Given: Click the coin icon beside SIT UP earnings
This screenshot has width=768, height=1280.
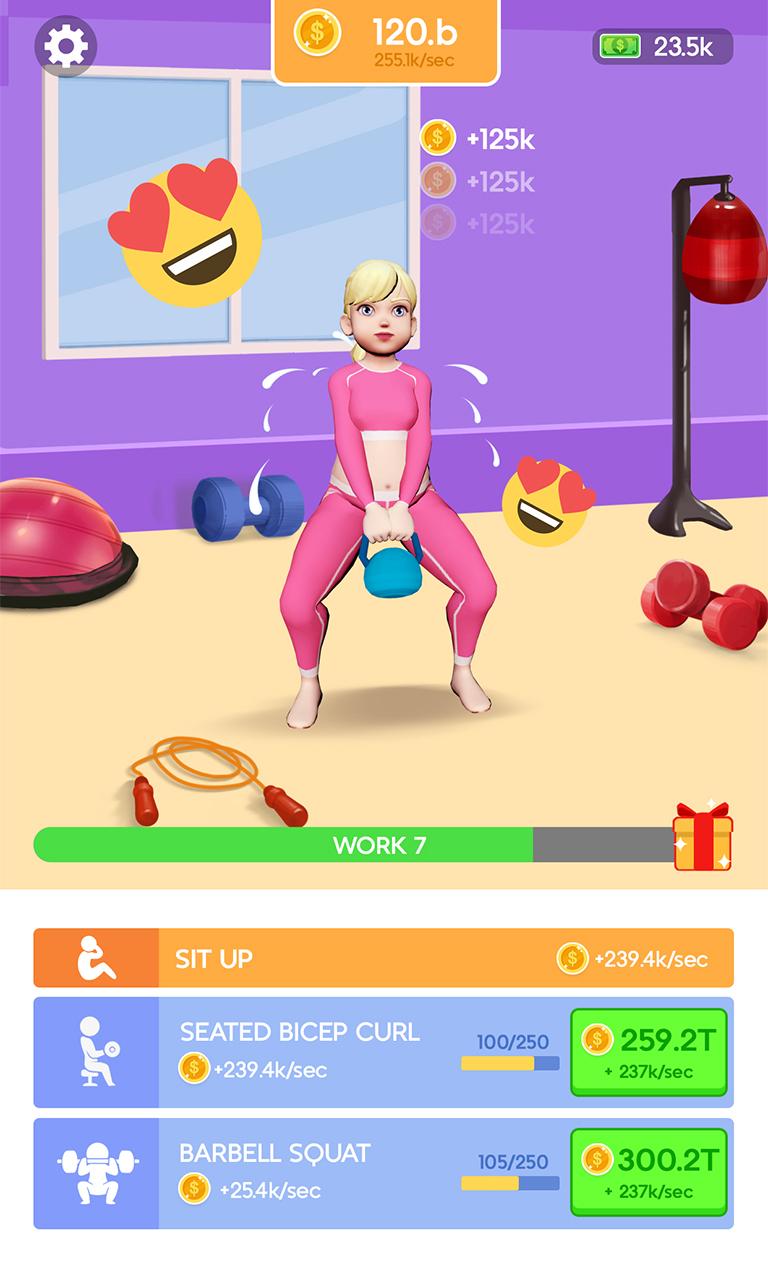Looking at the screenshot, I should point(572,957).
